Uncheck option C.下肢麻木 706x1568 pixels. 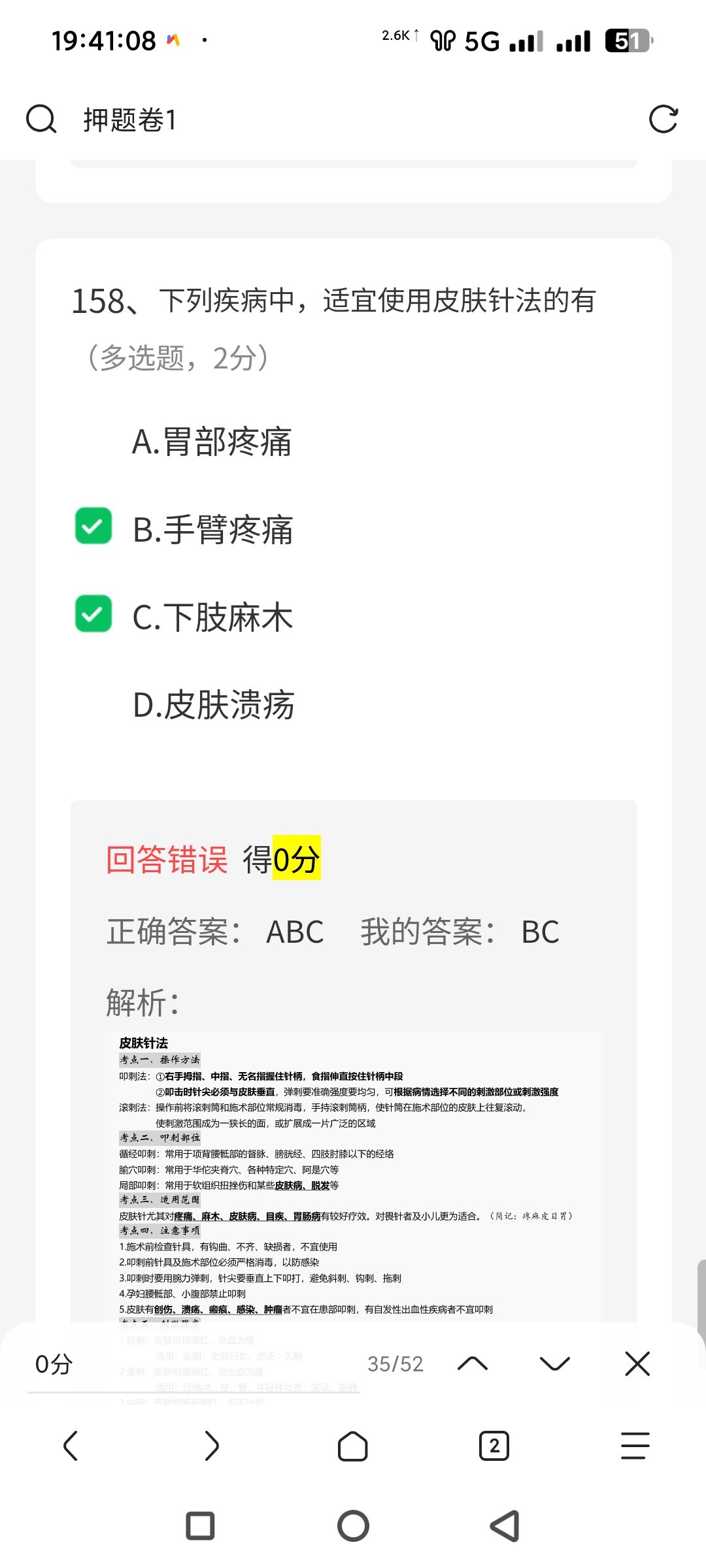[93, 614]
